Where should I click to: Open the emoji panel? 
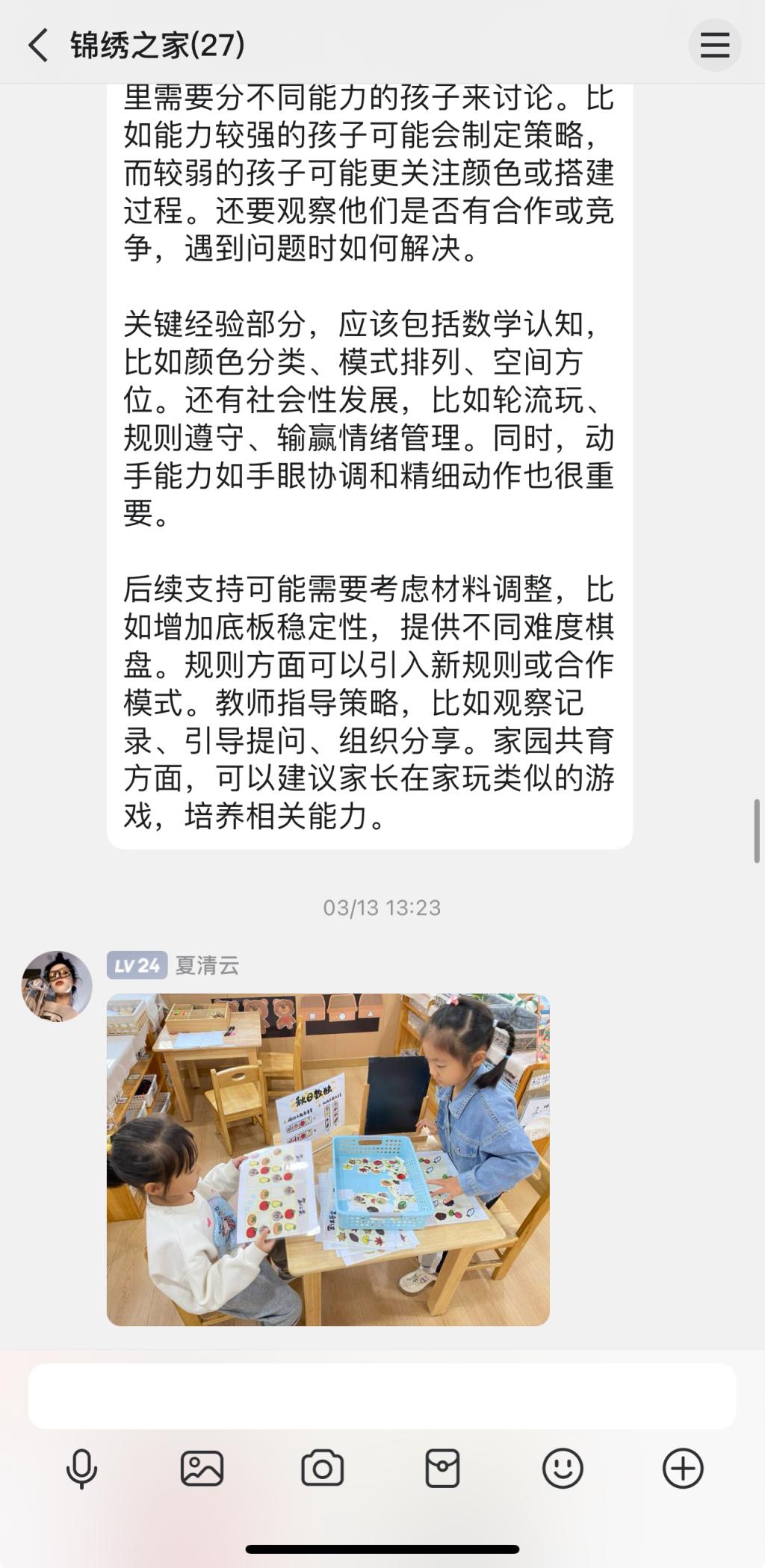pos(563,1469)
